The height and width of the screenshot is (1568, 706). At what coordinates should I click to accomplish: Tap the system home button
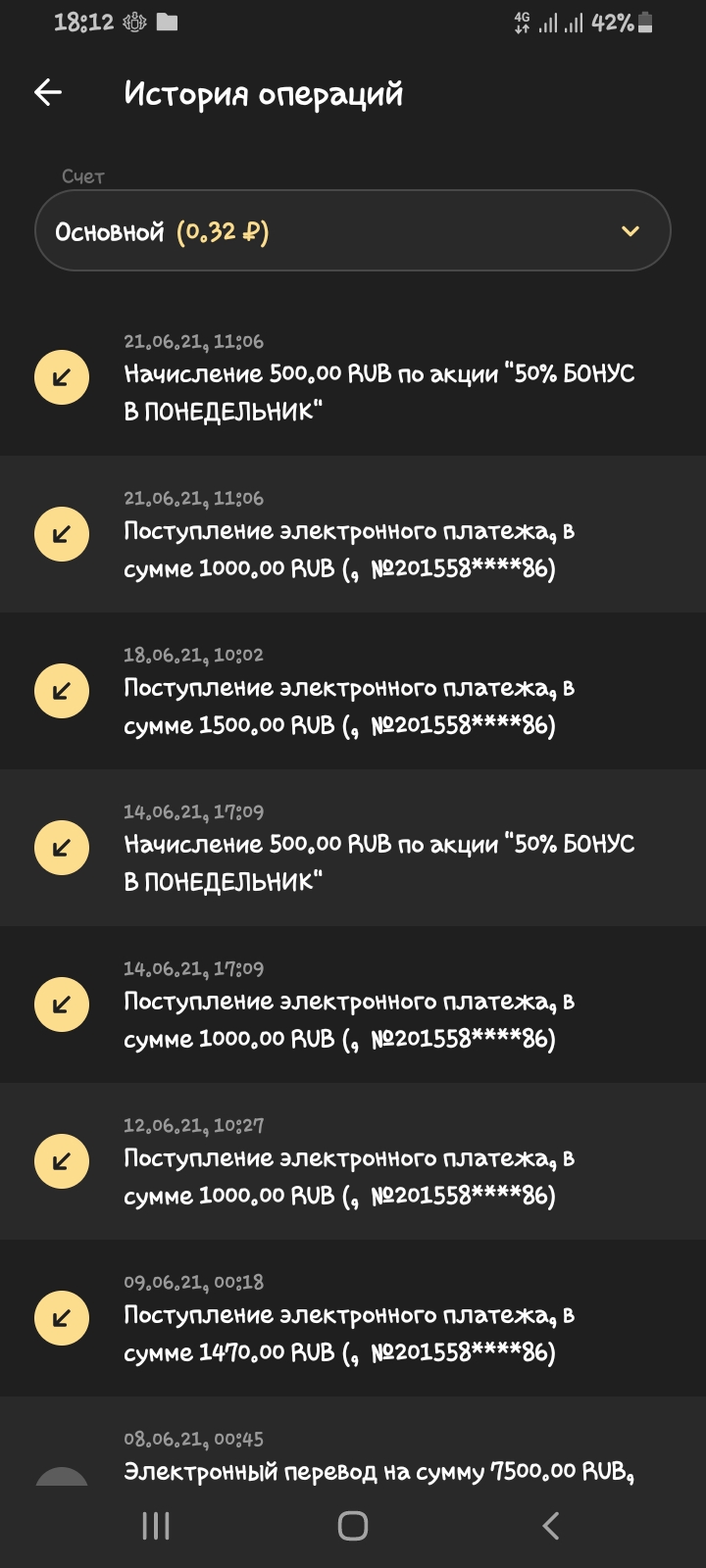pos(353,1526)
